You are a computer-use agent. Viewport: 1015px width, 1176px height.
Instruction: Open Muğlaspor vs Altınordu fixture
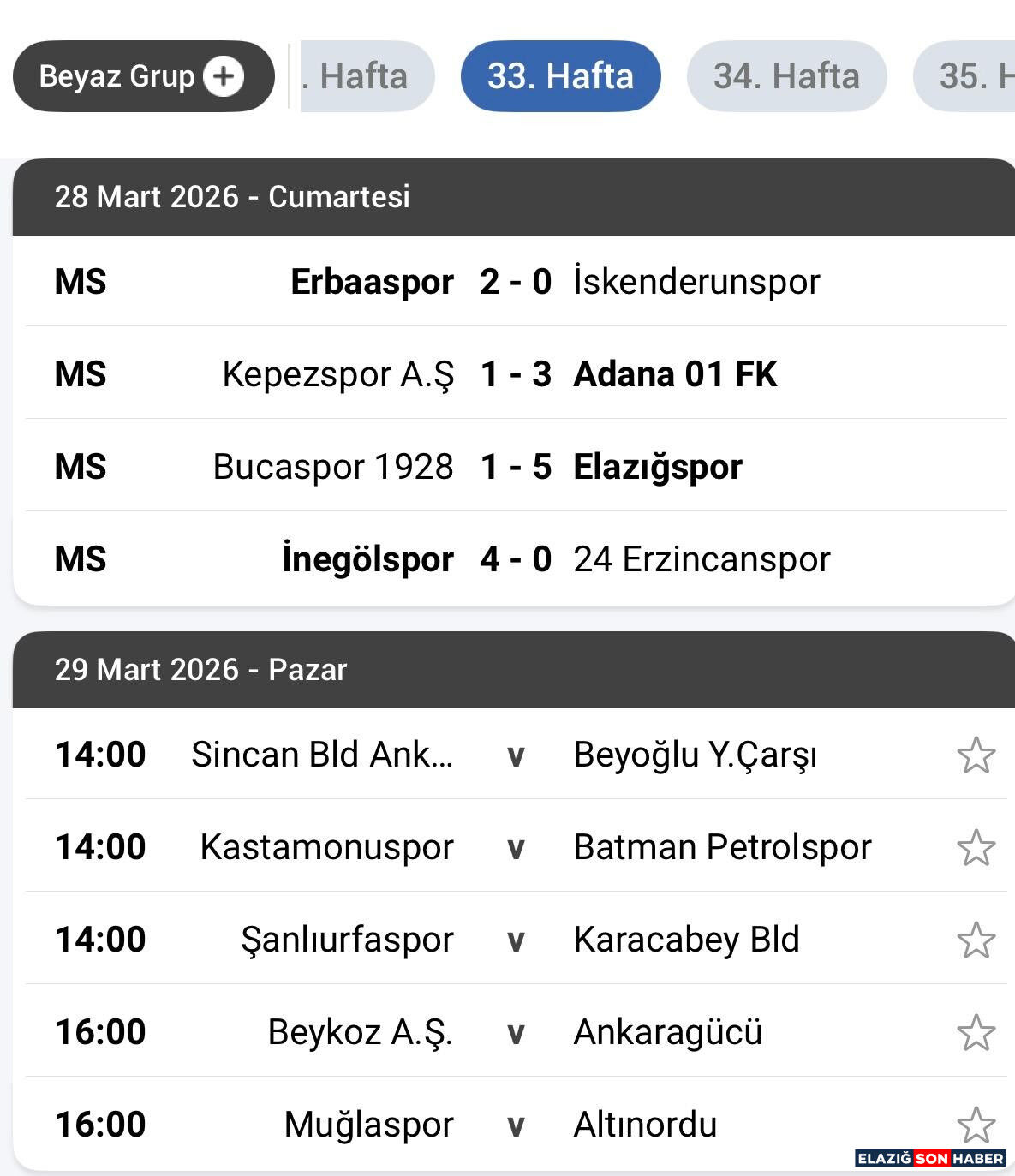(x=514, y=1125)
